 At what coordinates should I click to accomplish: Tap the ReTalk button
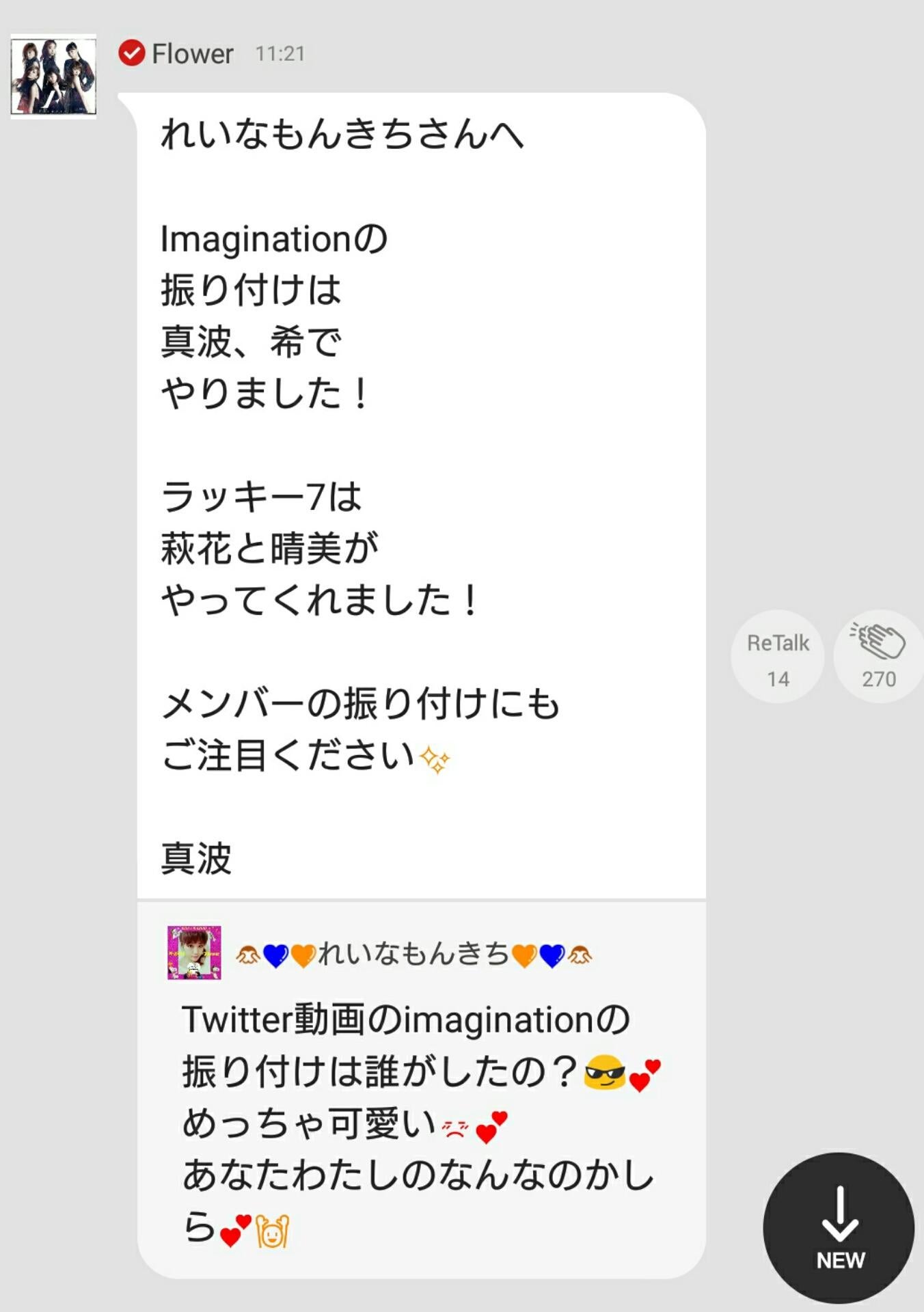click(777, 657)
